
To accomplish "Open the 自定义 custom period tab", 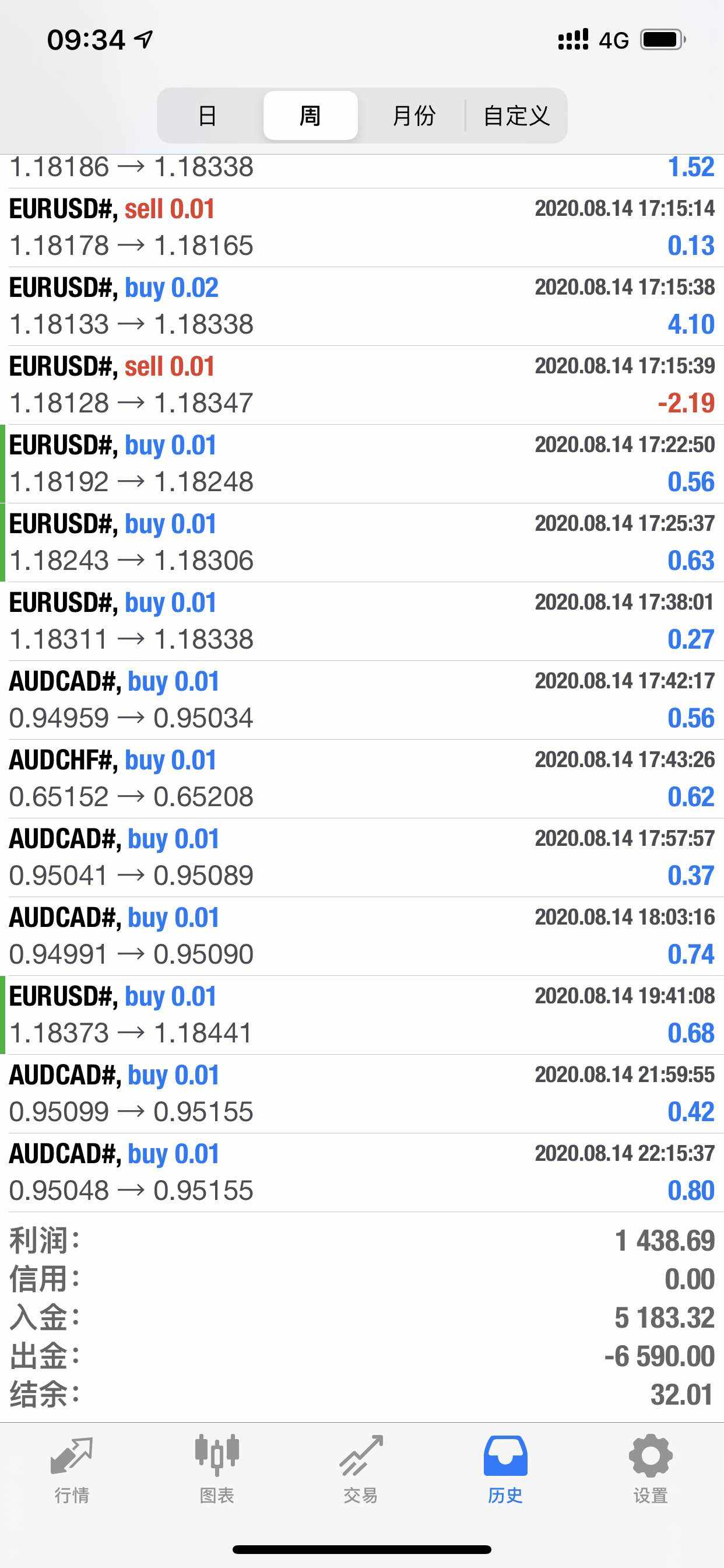I will tap(516, 115).
